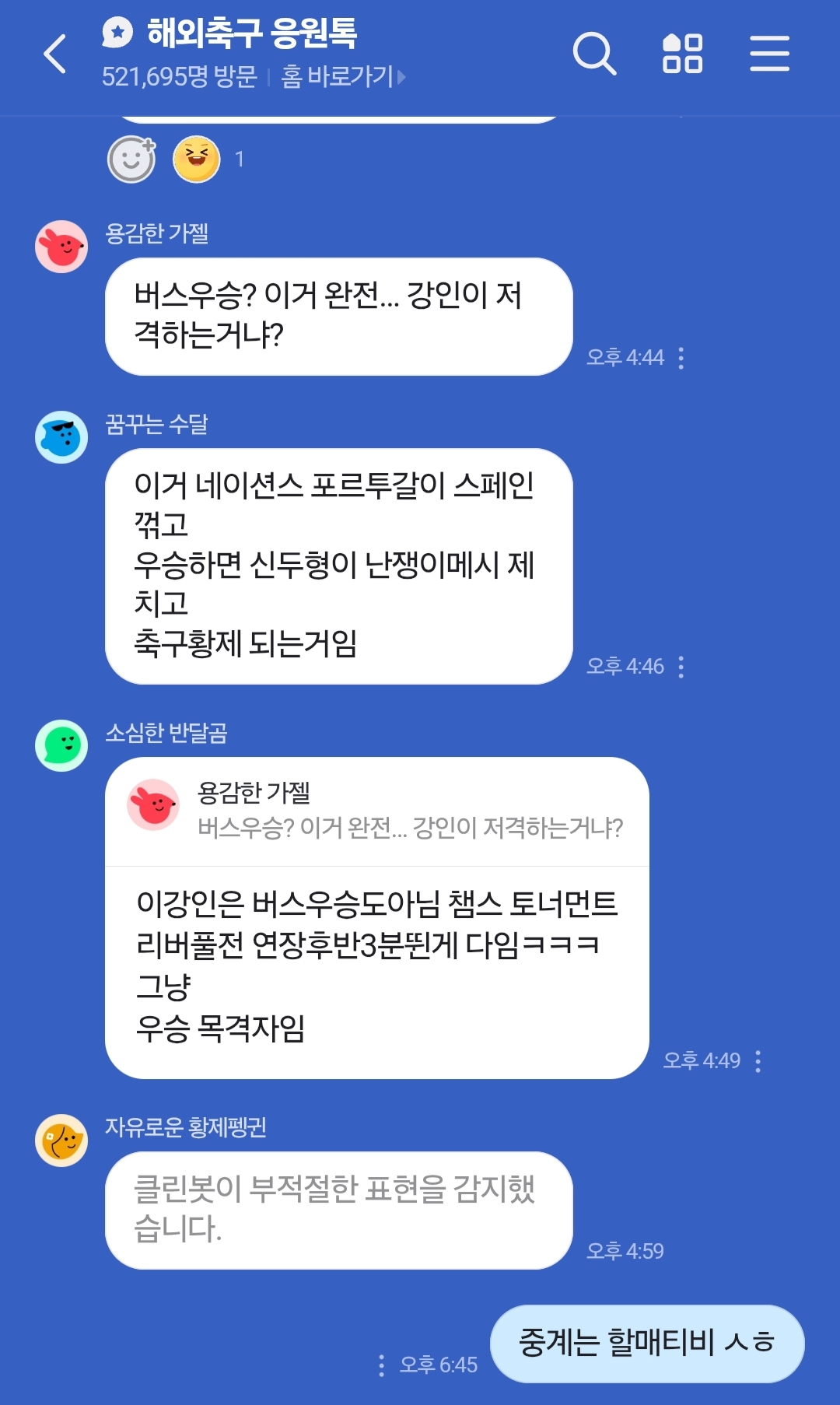This screenshot has height=1405, width=840.
Task: Open the hamburger menu
Action: tap(769, 54)
